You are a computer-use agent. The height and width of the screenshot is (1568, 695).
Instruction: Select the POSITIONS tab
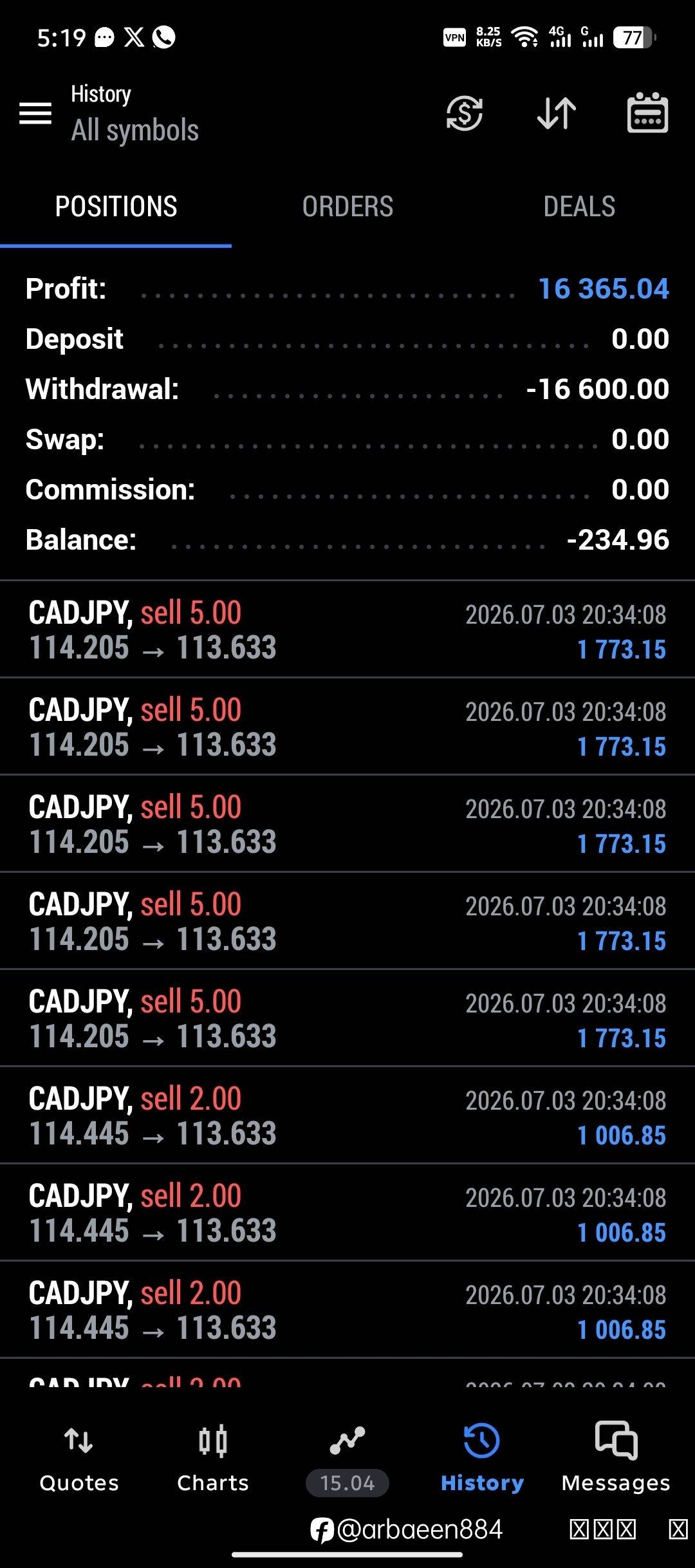pos(116,207)
